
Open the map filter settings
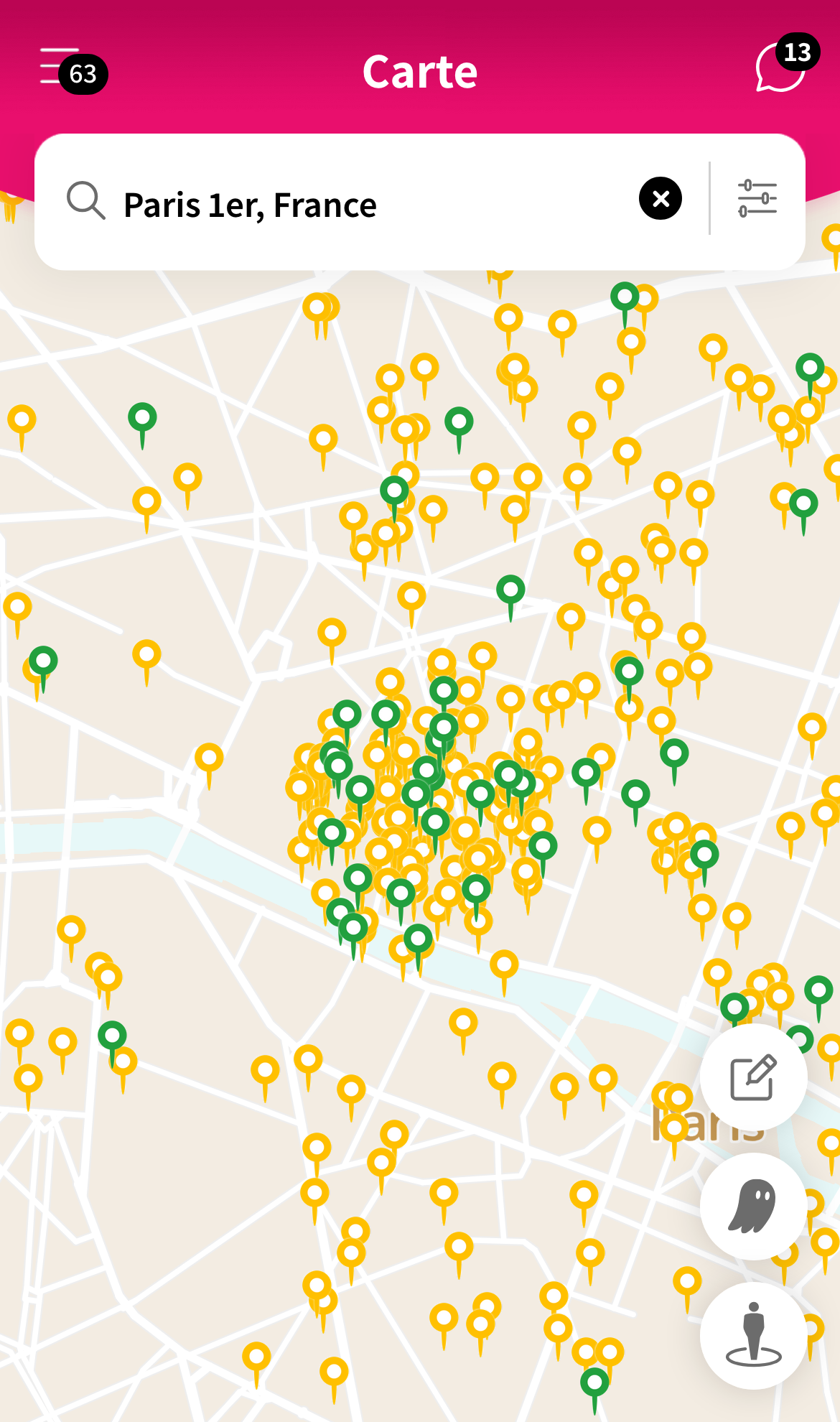click(x=757, y=199)
